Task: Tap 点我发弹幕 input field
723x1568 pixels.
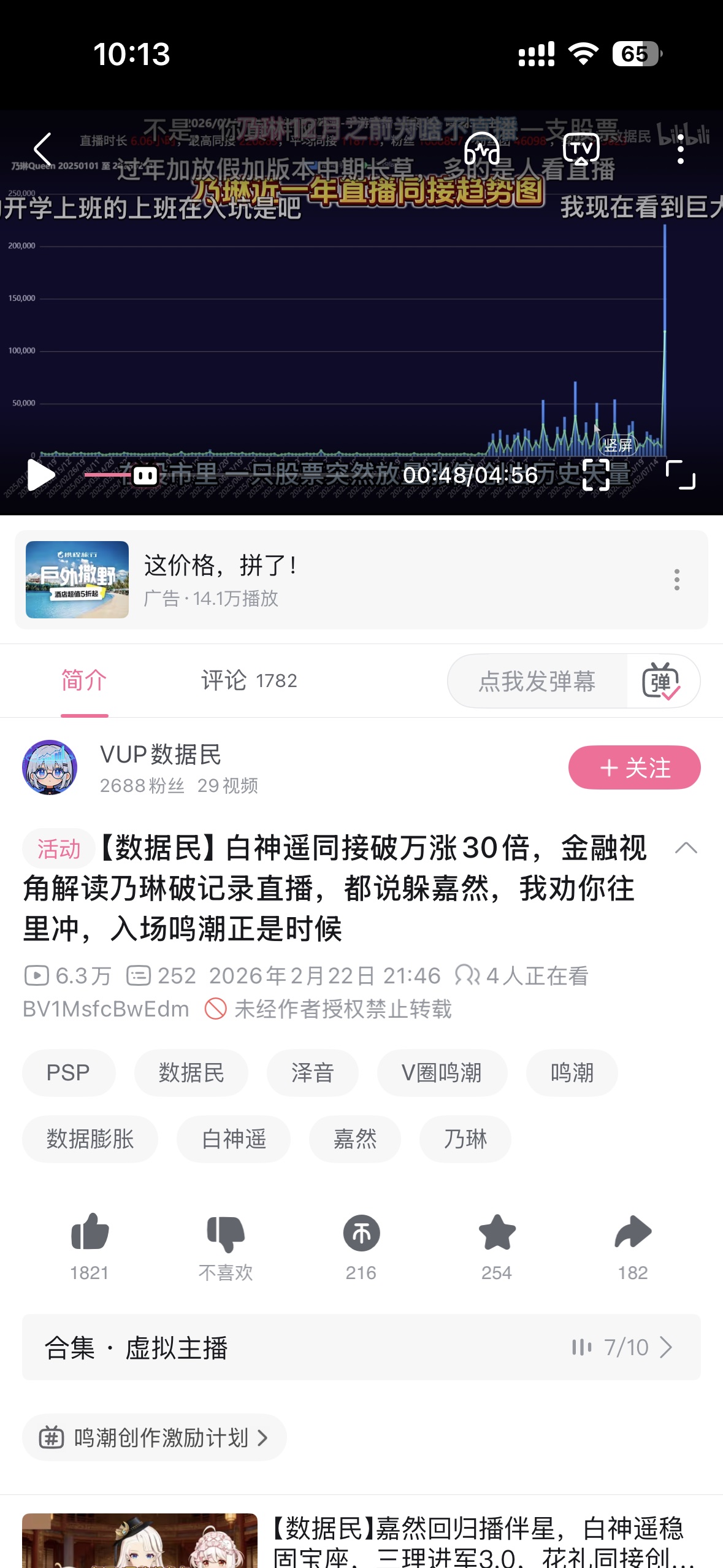Action: click(537, 681)
